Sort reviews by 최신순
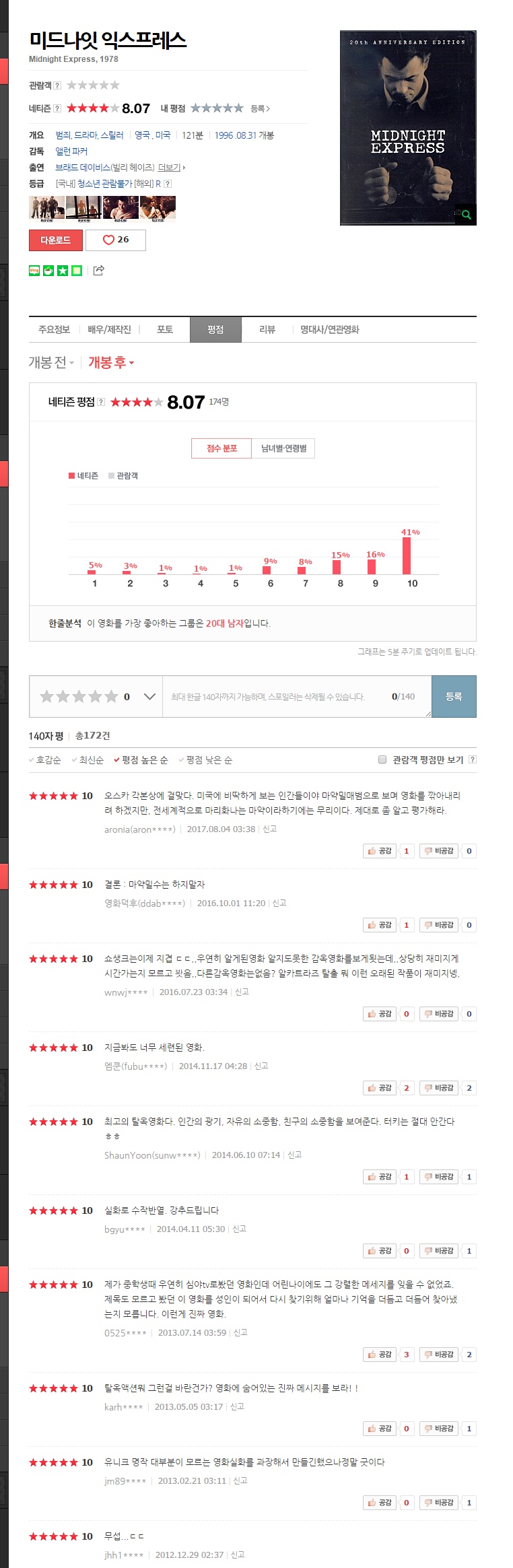The width and height of the screenshot is (513, 1568). (90, 760)
